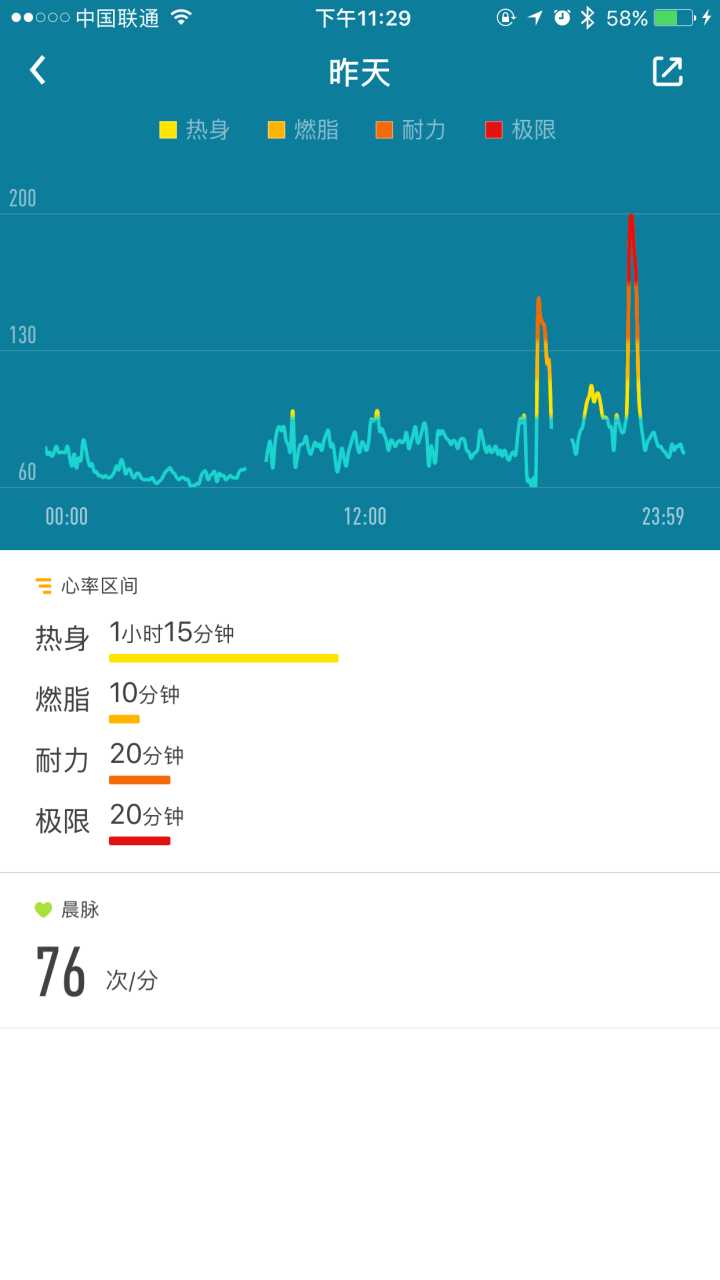The image size is (720, 1280).
Task: Go back using the top-left arrow
Action: pos(38,70)
